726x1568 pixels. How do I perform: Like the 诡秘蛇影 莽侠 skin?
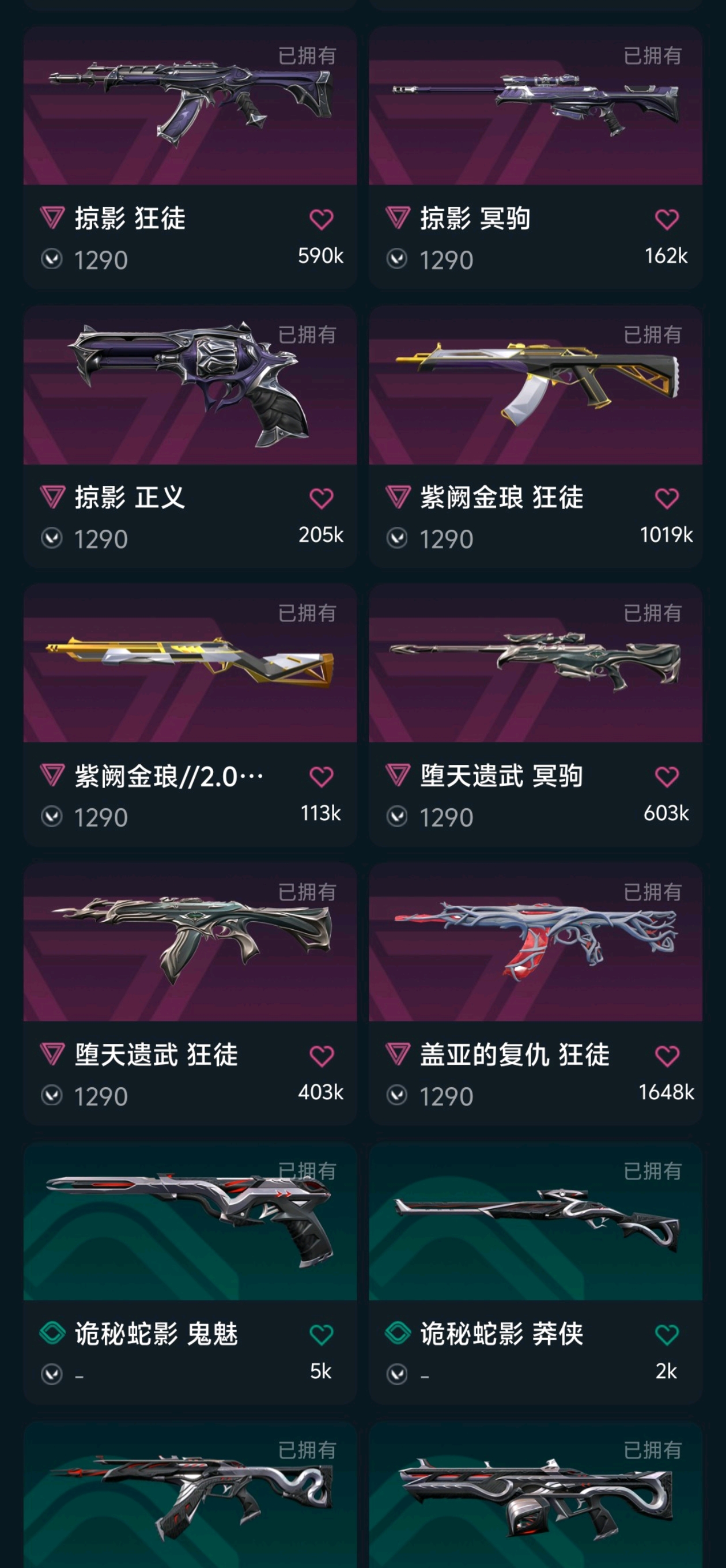tap(666, 1335)
